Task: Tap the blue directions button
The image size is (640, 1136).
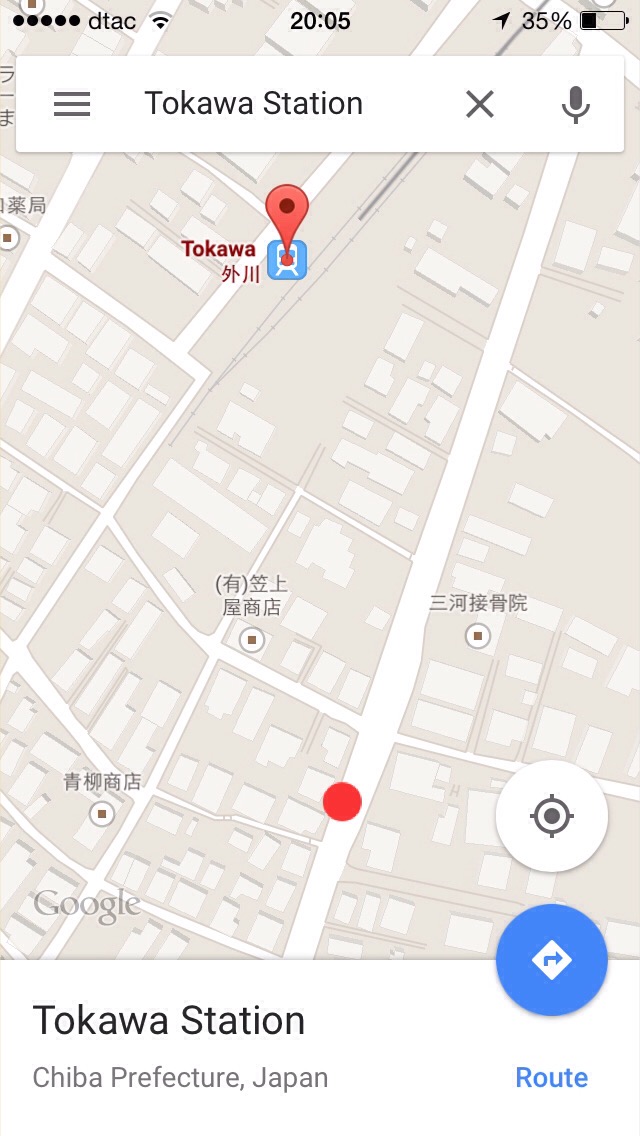Action: coord(552,960)
